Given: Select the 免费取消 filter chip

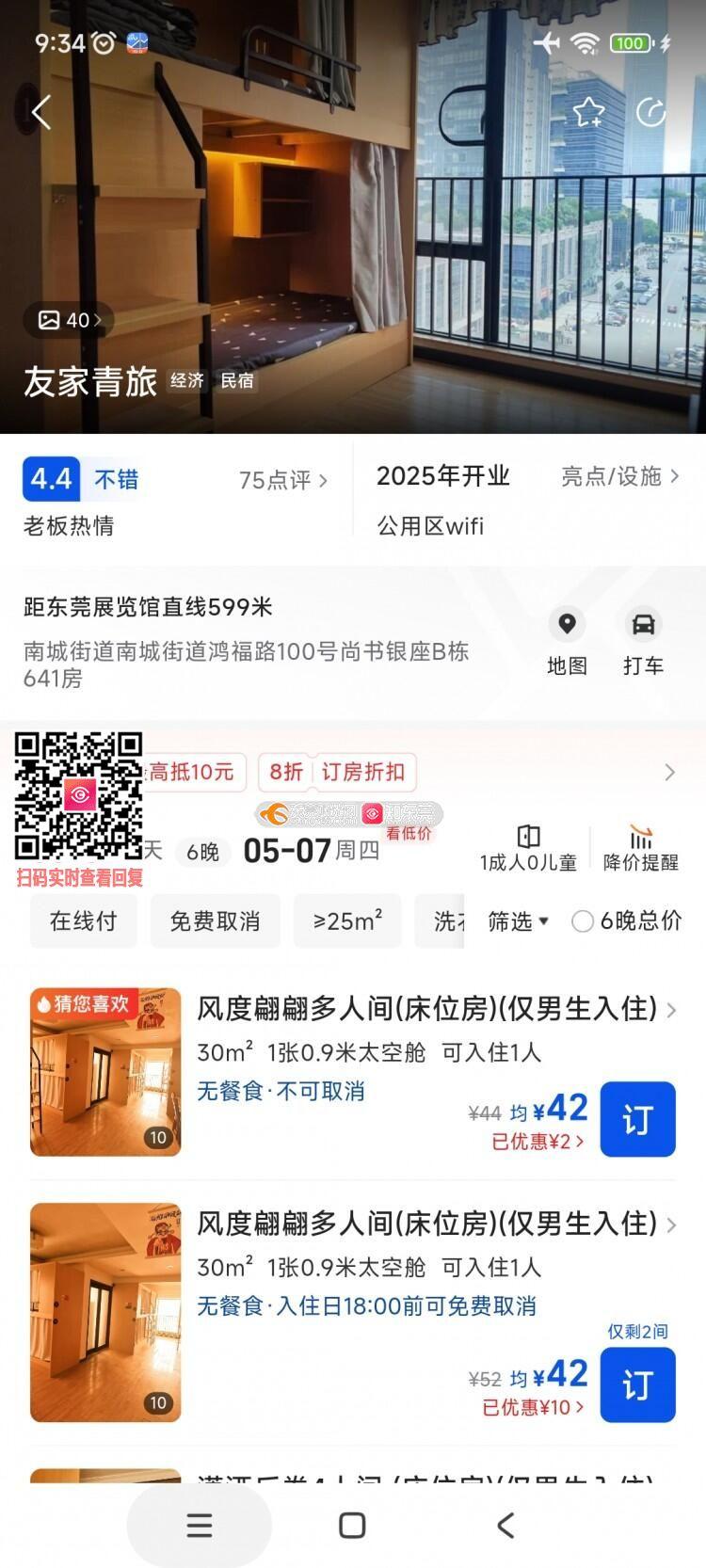Looking at the screenshot, I should pos(216,920).
